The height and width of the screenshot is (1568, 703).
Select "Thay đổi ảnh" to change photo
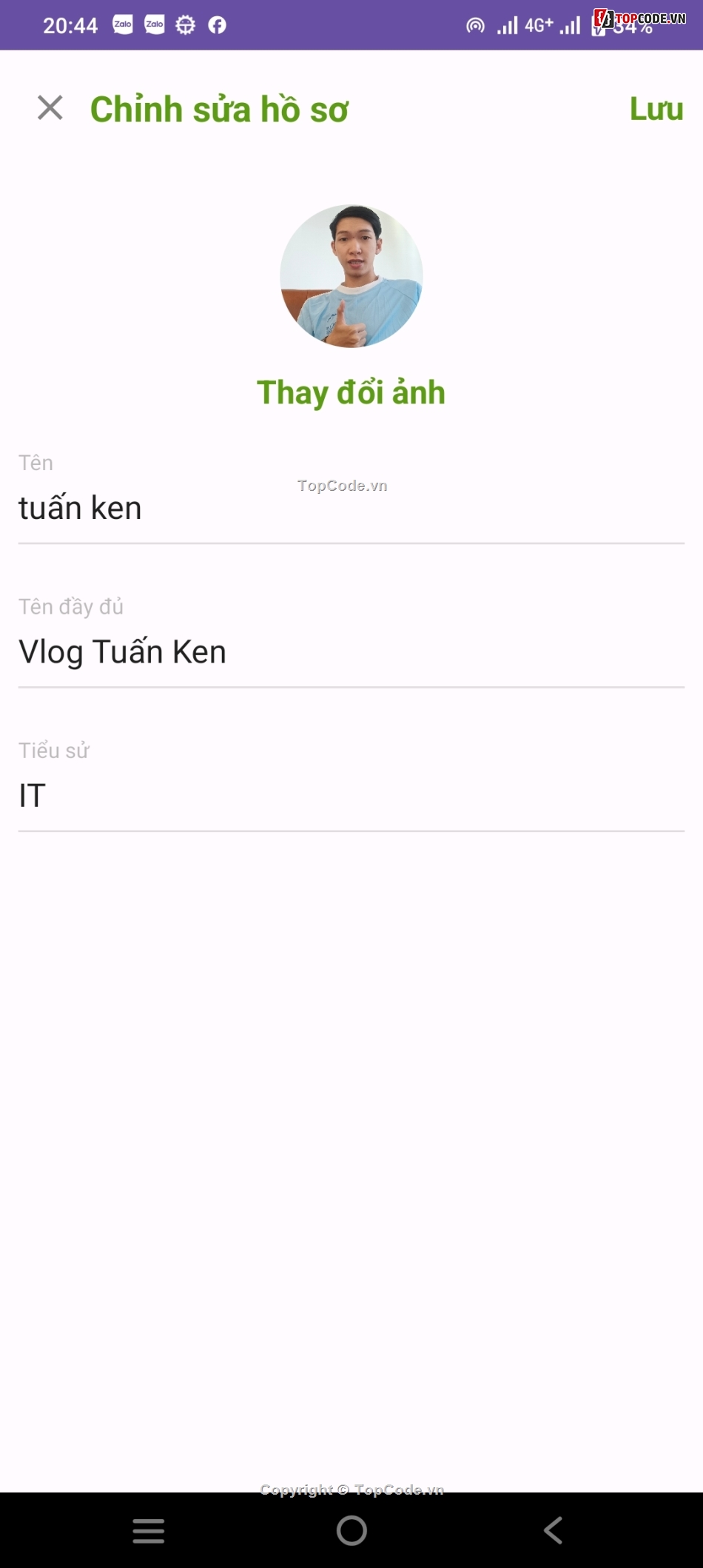(351, 392)
